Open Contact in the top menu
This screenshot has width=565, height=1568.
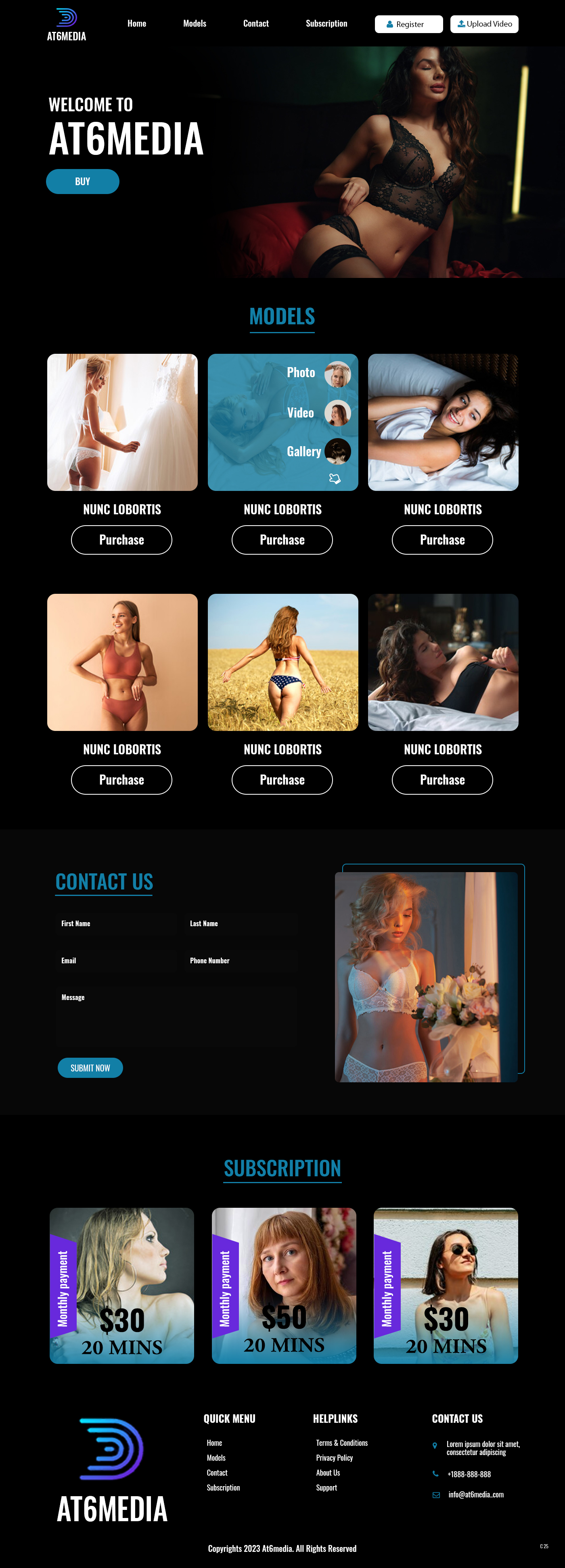(x=256, y=24)
